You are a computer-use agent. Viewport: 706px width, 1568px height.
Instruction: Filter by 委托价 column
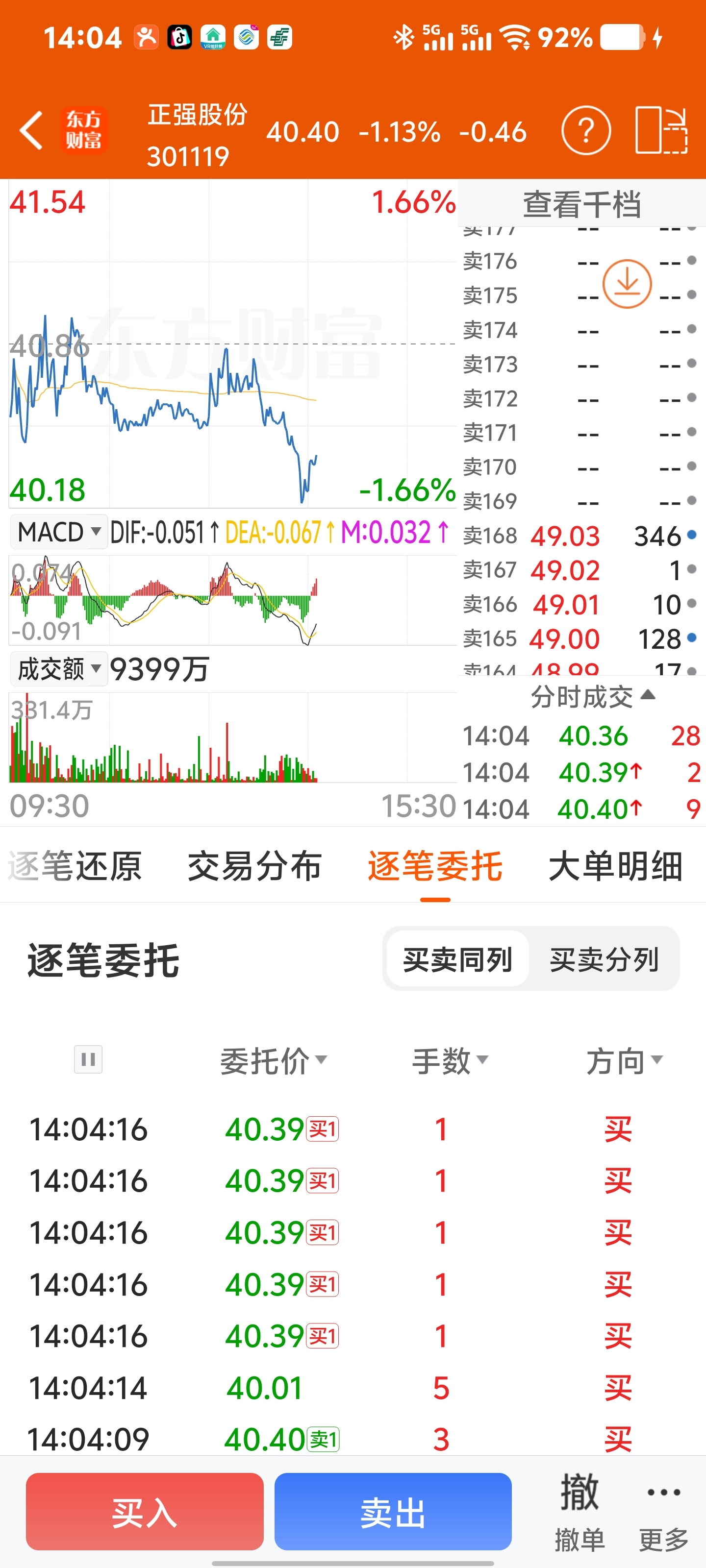click(x=274, y=1060)
